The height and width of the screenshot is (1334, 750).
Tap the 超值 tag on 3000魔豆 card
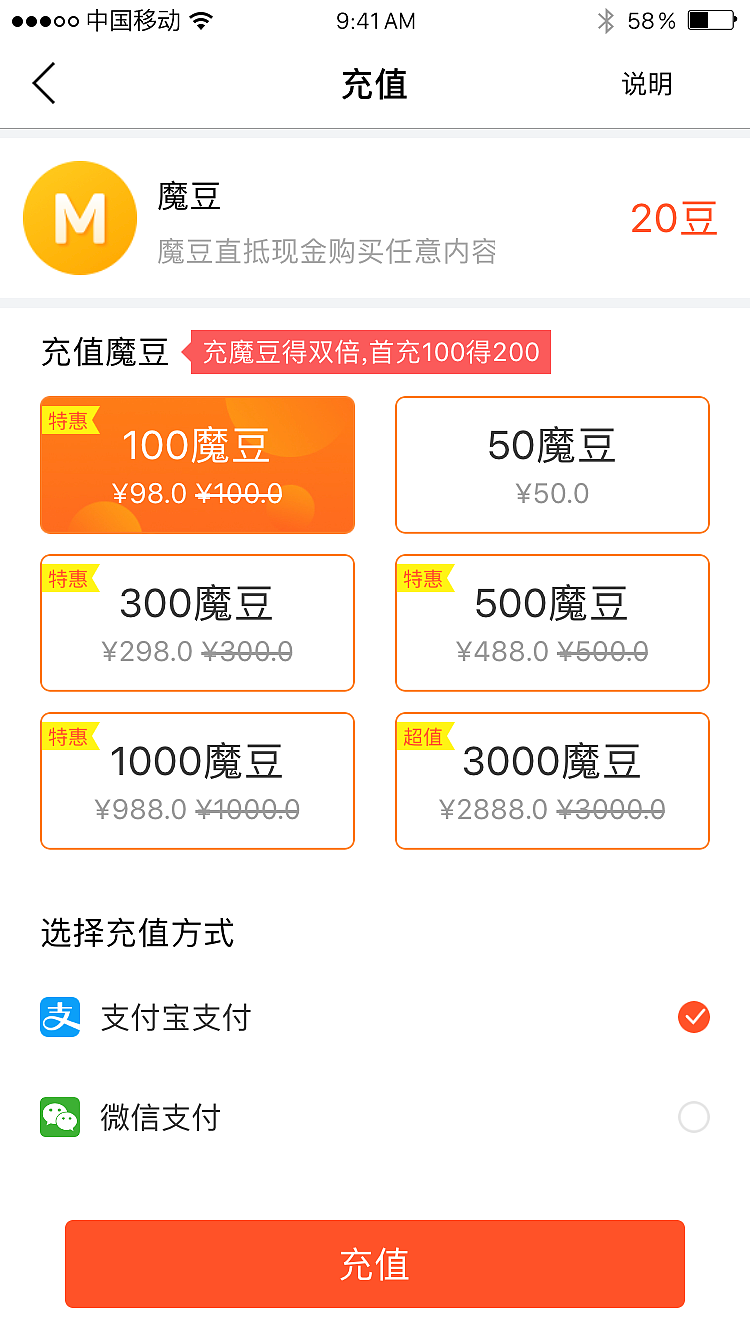[x=424, y=737]
